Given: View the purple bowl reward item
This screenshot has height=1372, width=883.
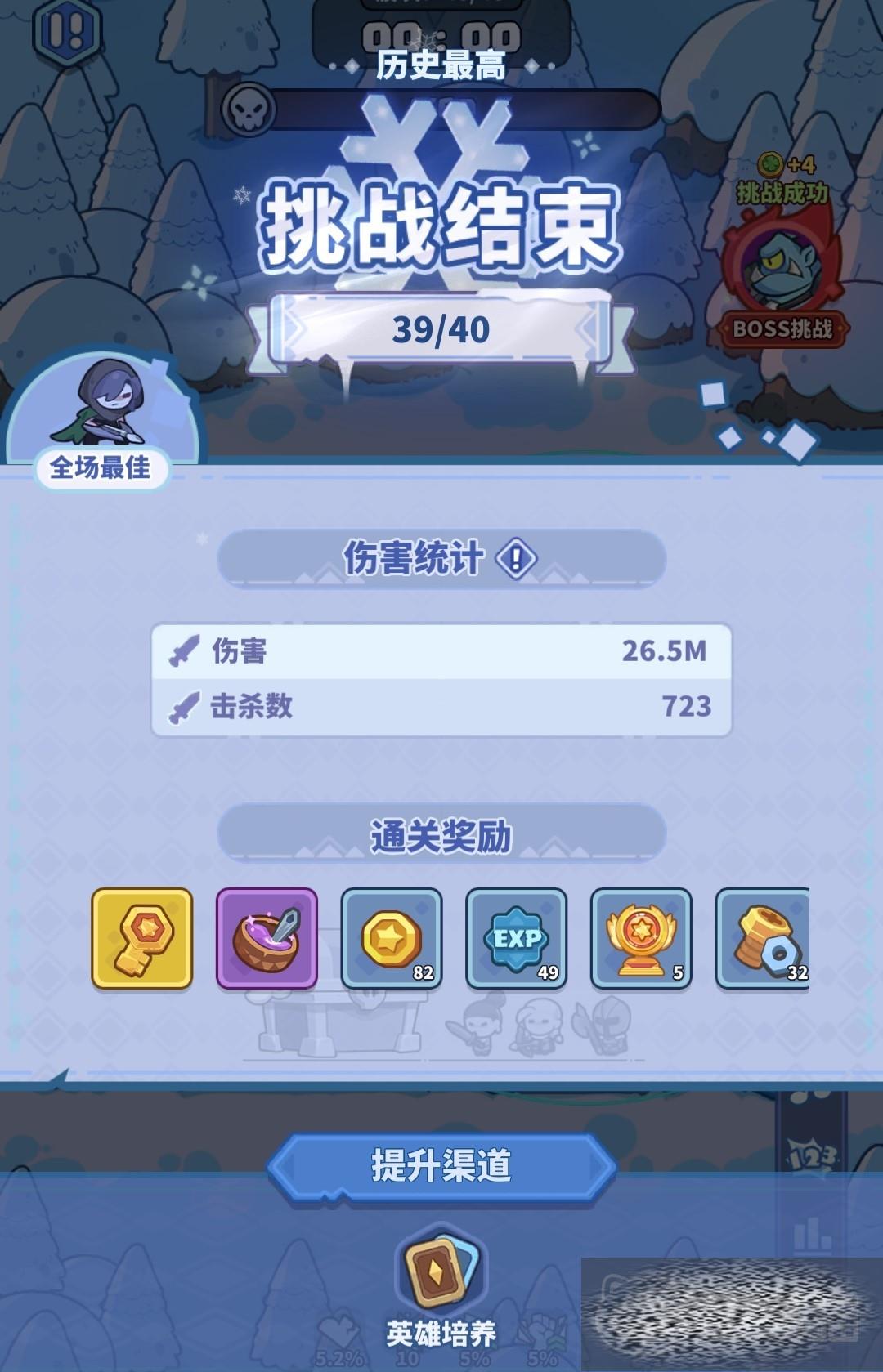Looking at the screenshot, I should (x=267, y=938).
